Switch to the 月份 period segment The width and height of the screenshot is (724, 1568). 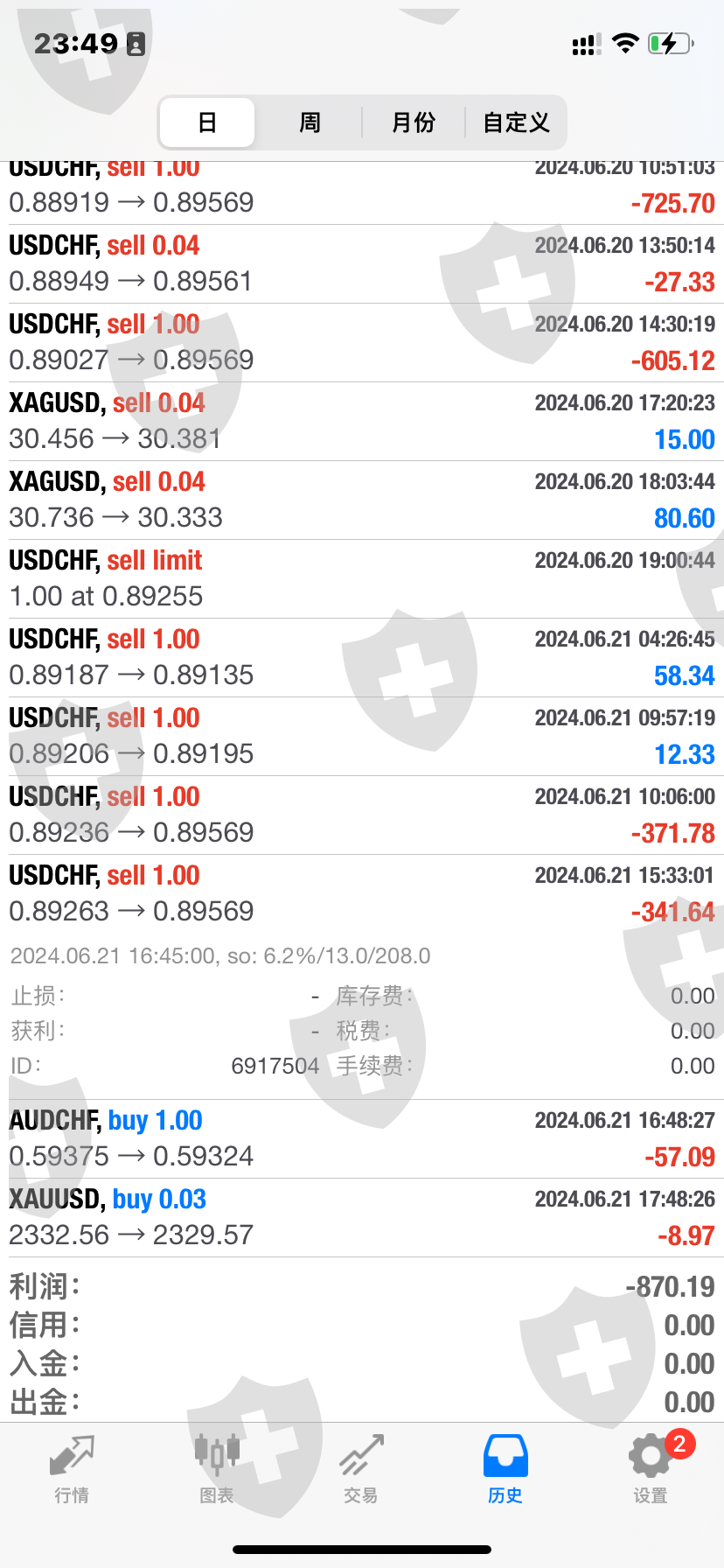tap(413, 122)
